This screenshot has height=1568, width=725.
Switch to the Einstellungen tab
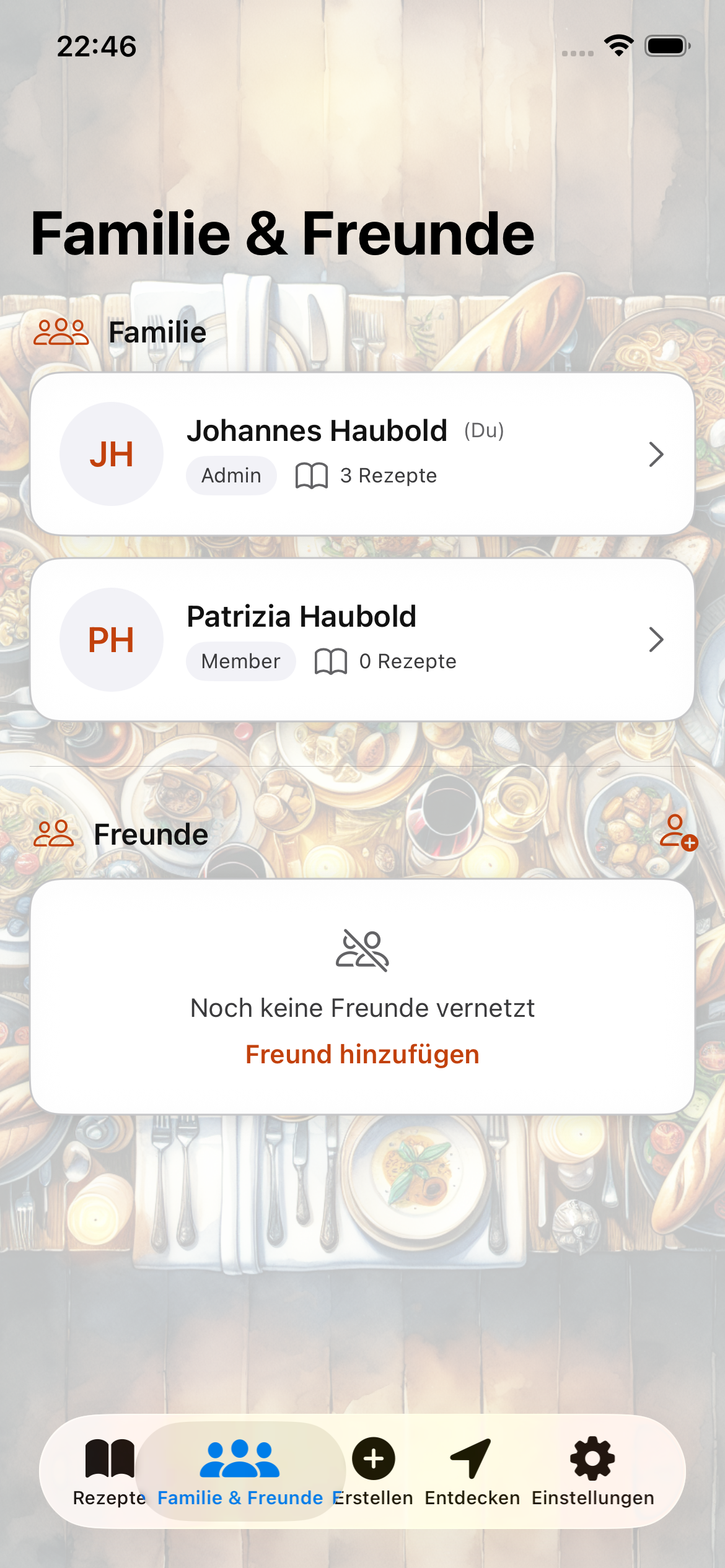click(x=592, y=1471)
